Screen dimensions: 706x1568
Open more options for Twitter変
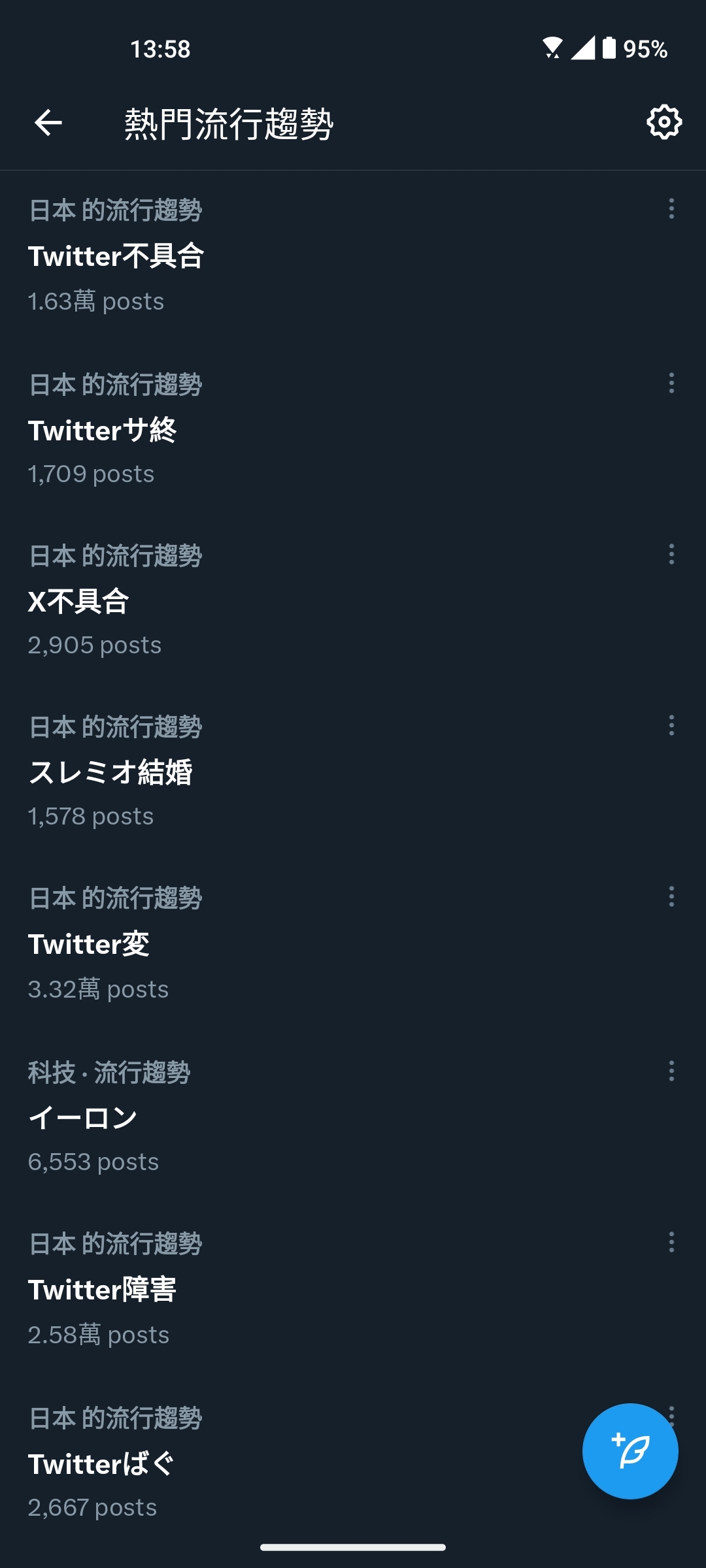pyautogui.click(x=671, y=896)
